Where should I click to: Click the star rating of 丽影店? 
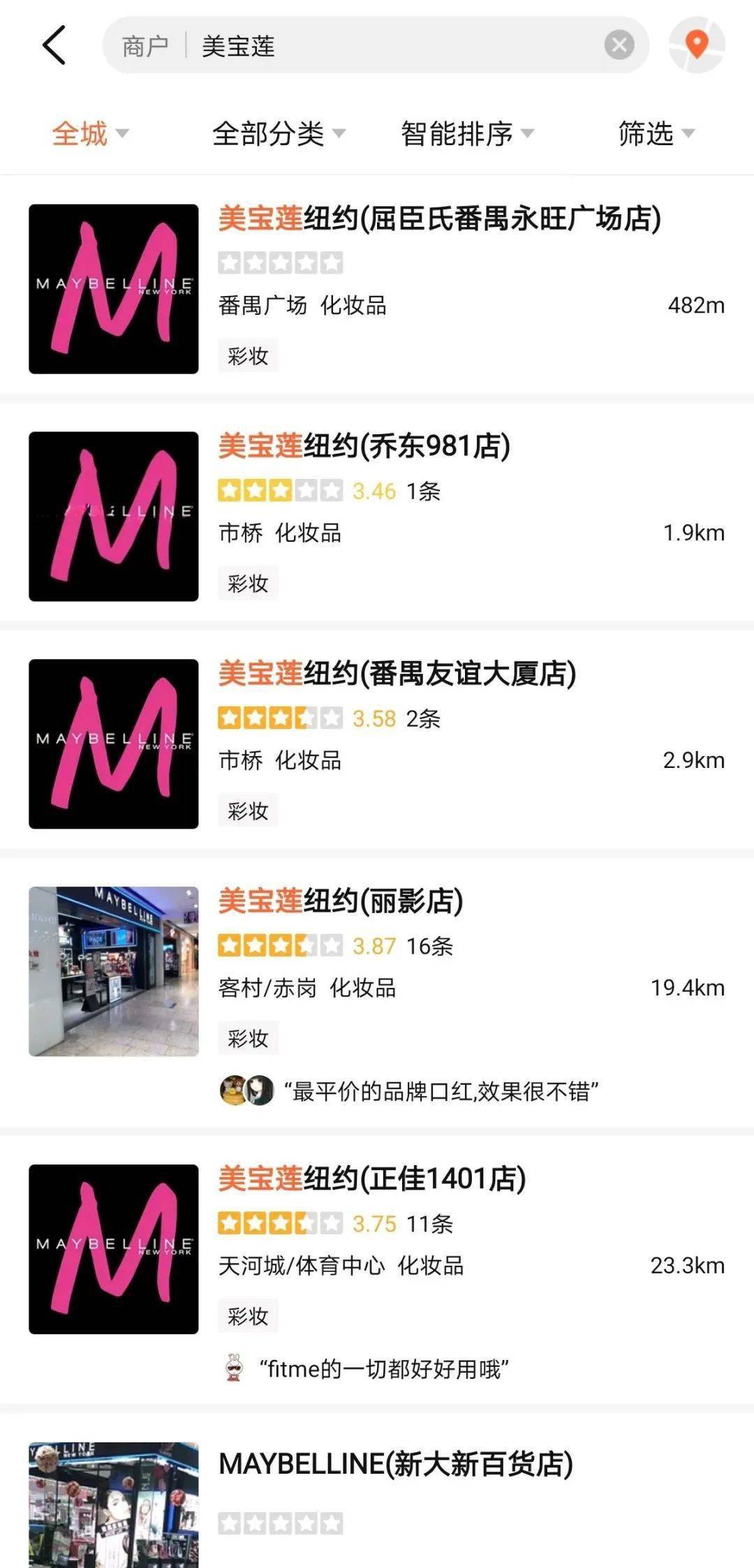279,945
